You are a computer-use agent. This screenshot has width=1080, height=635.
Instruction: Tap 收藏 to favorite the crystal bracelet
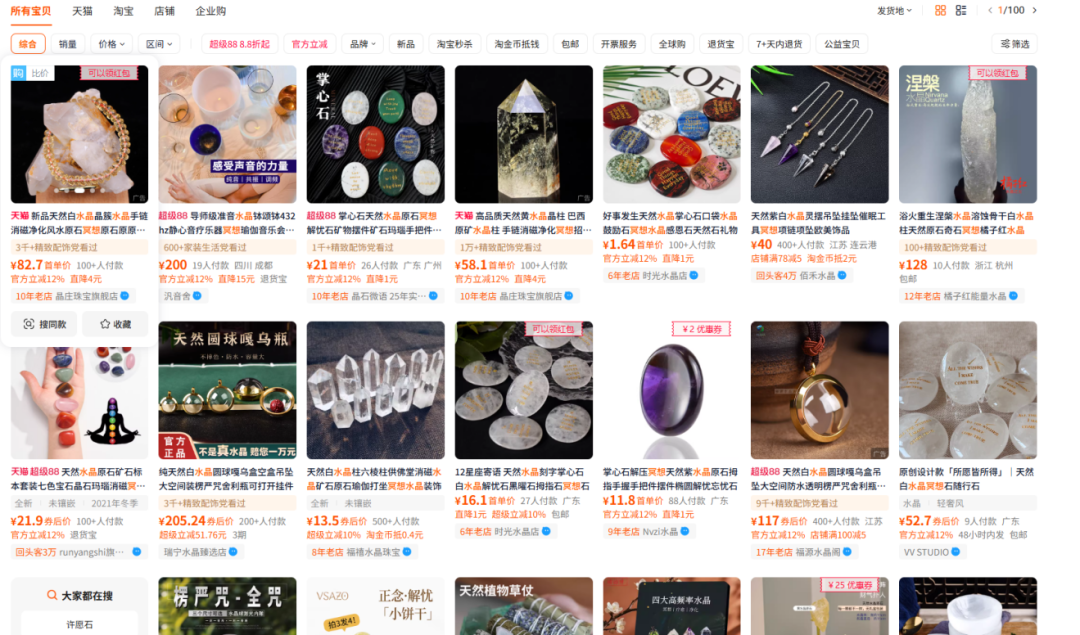[115, 324]
